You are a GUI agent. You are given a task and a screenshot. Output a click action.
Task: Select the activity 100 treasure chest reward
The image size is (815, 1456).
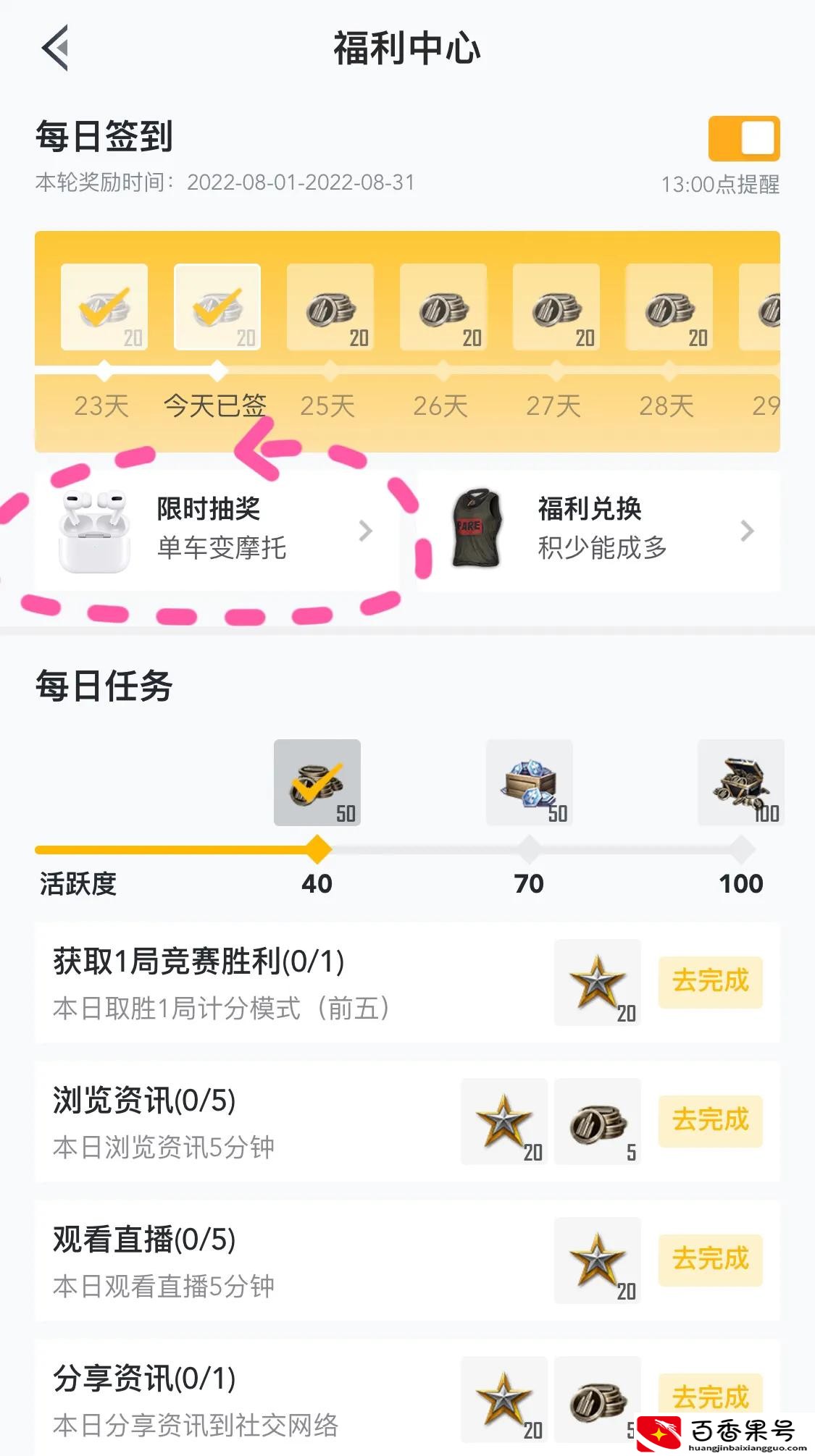click(740, 783)
